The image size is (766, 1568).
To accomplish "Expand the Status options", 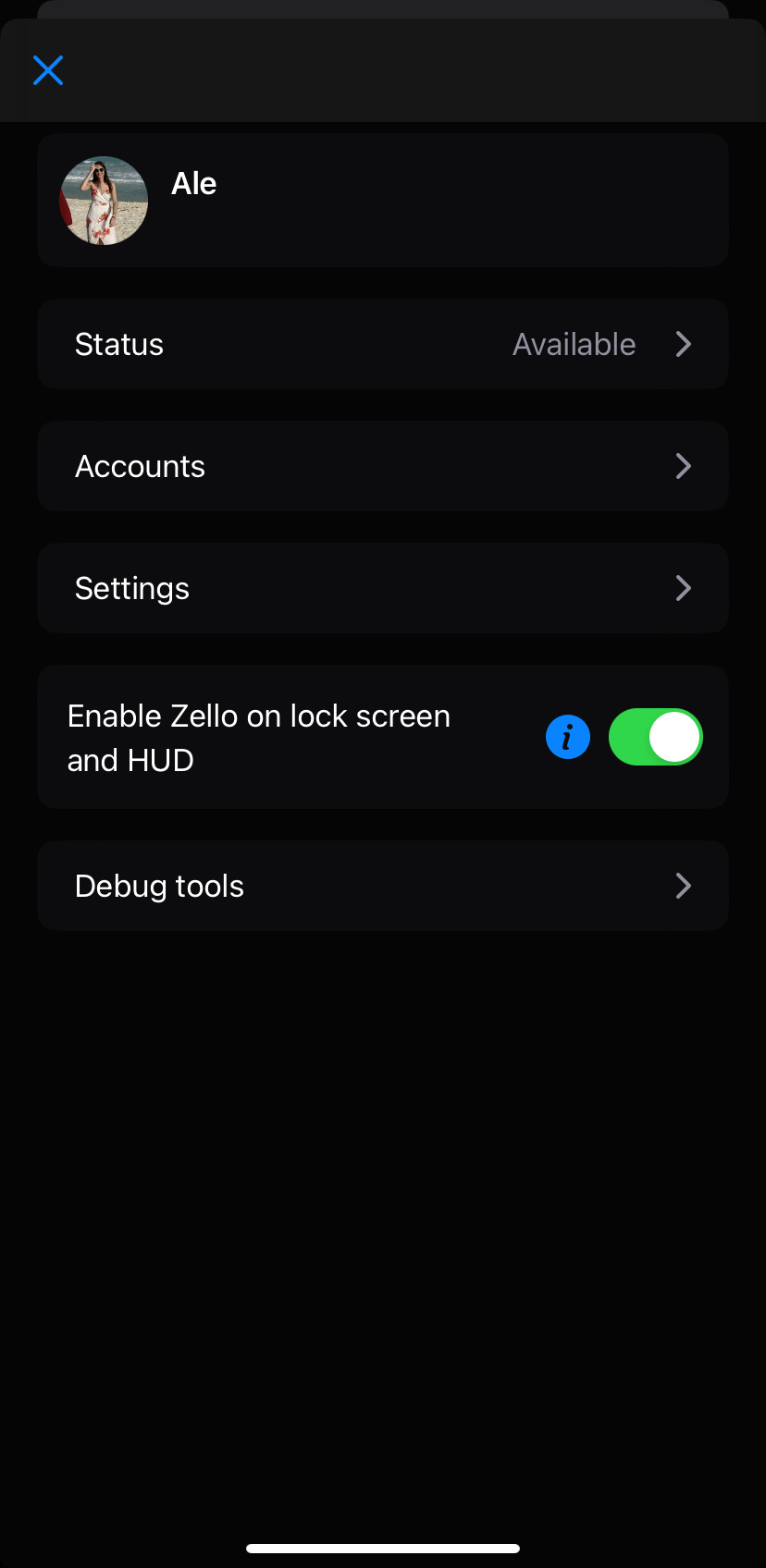I will pyautogui.click(x=383, y=344).
